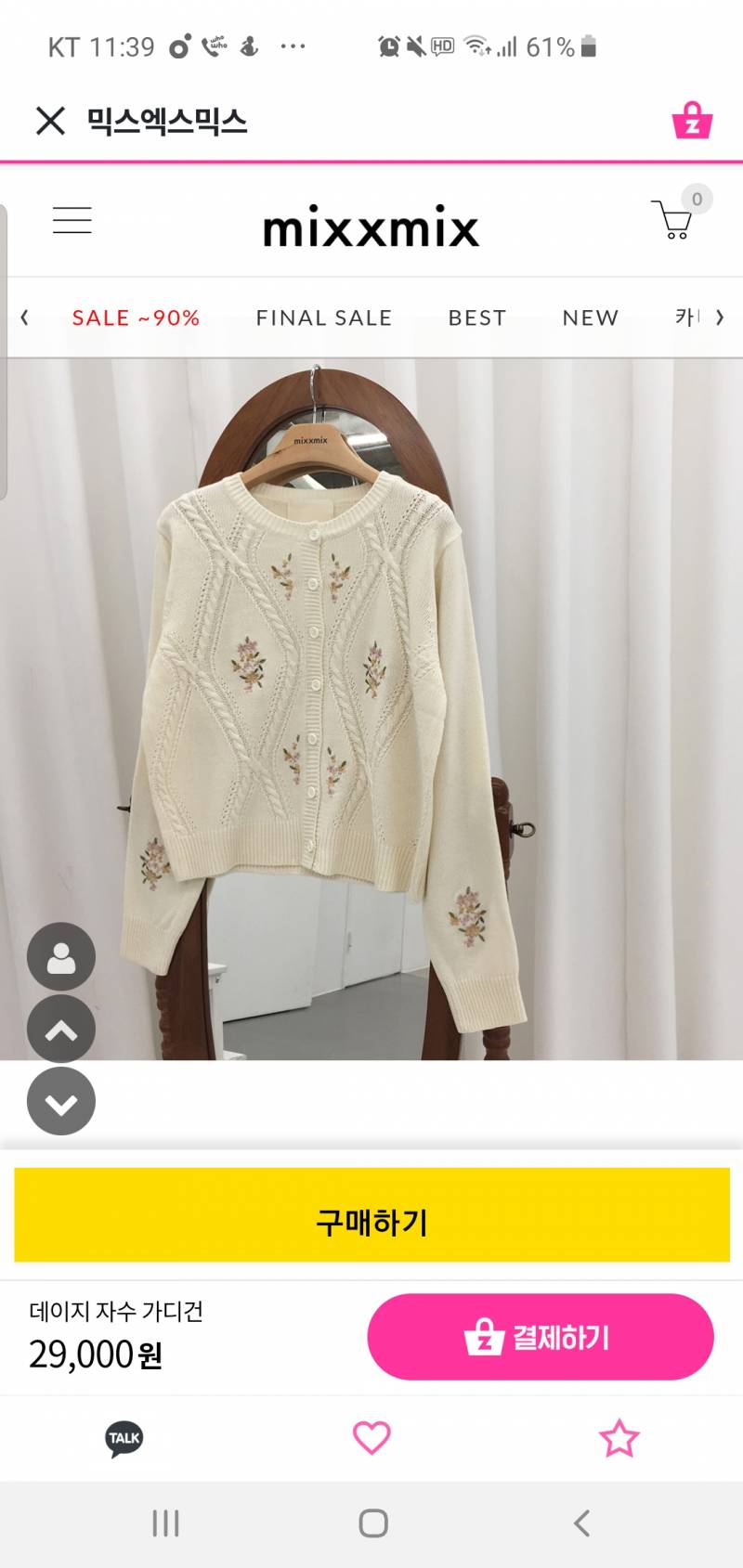
Task: Jump to bottom of page
Action: point(61,1102)
